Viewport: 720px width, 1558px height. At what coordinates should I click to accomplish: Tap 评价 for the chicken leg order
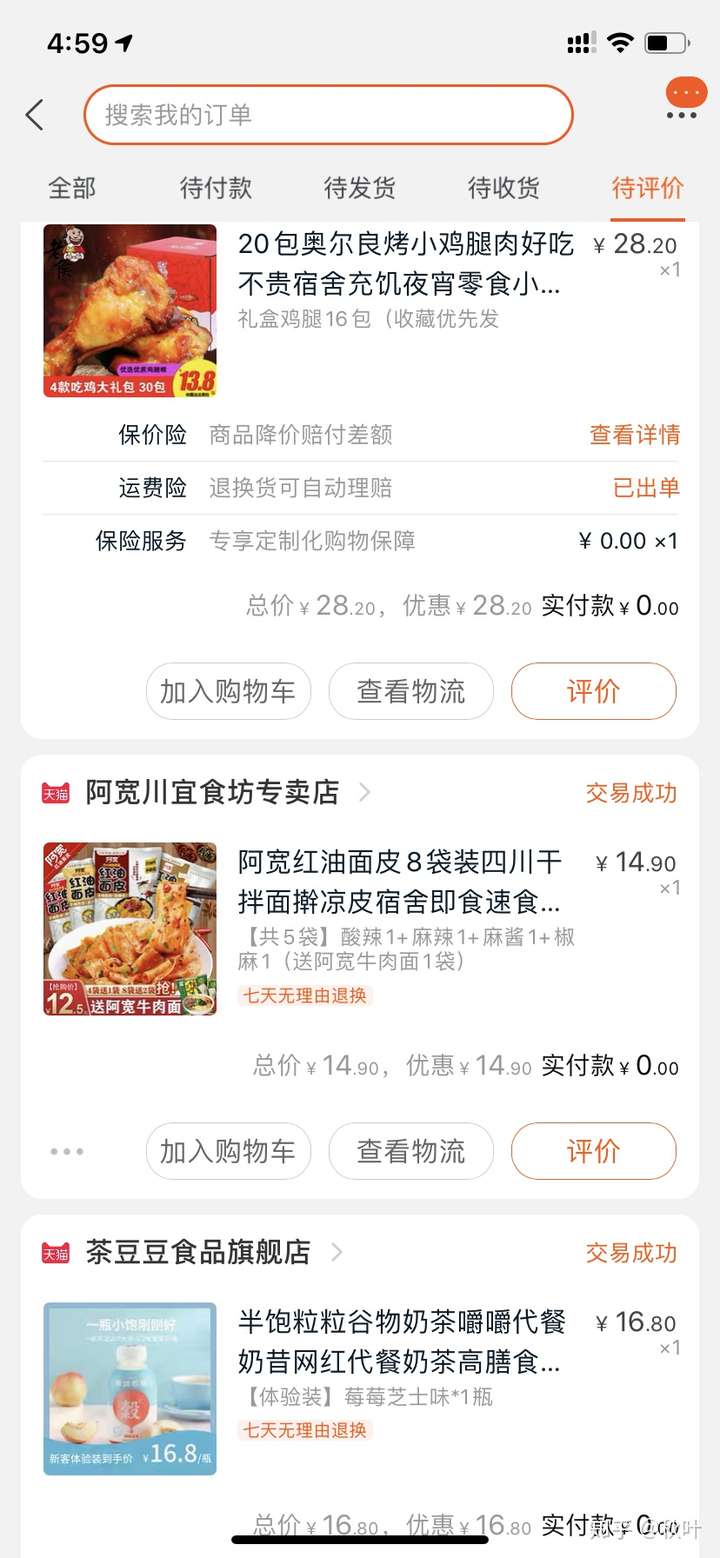coord(593,691)
